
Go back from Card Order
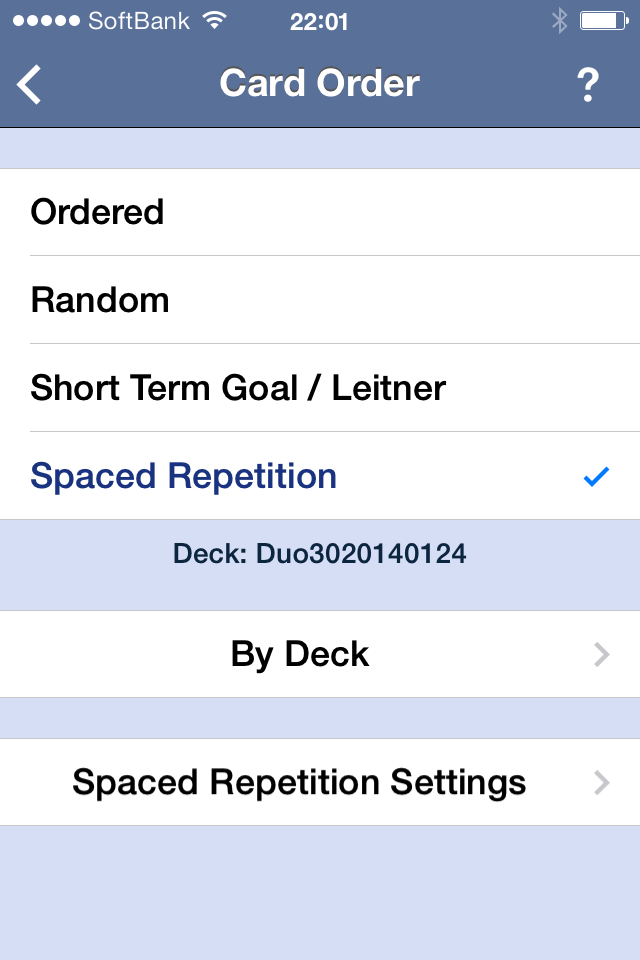30,84
